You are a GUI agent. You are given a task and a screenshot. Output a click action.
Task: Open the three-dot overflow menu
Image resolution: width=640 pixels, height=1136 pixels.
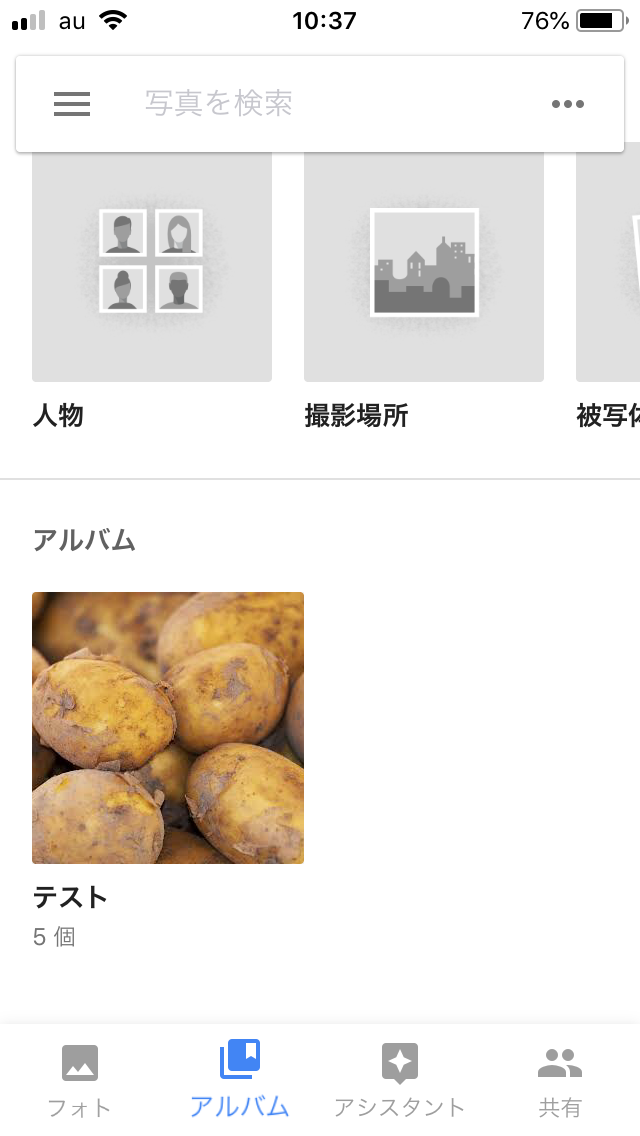[567, 104]
